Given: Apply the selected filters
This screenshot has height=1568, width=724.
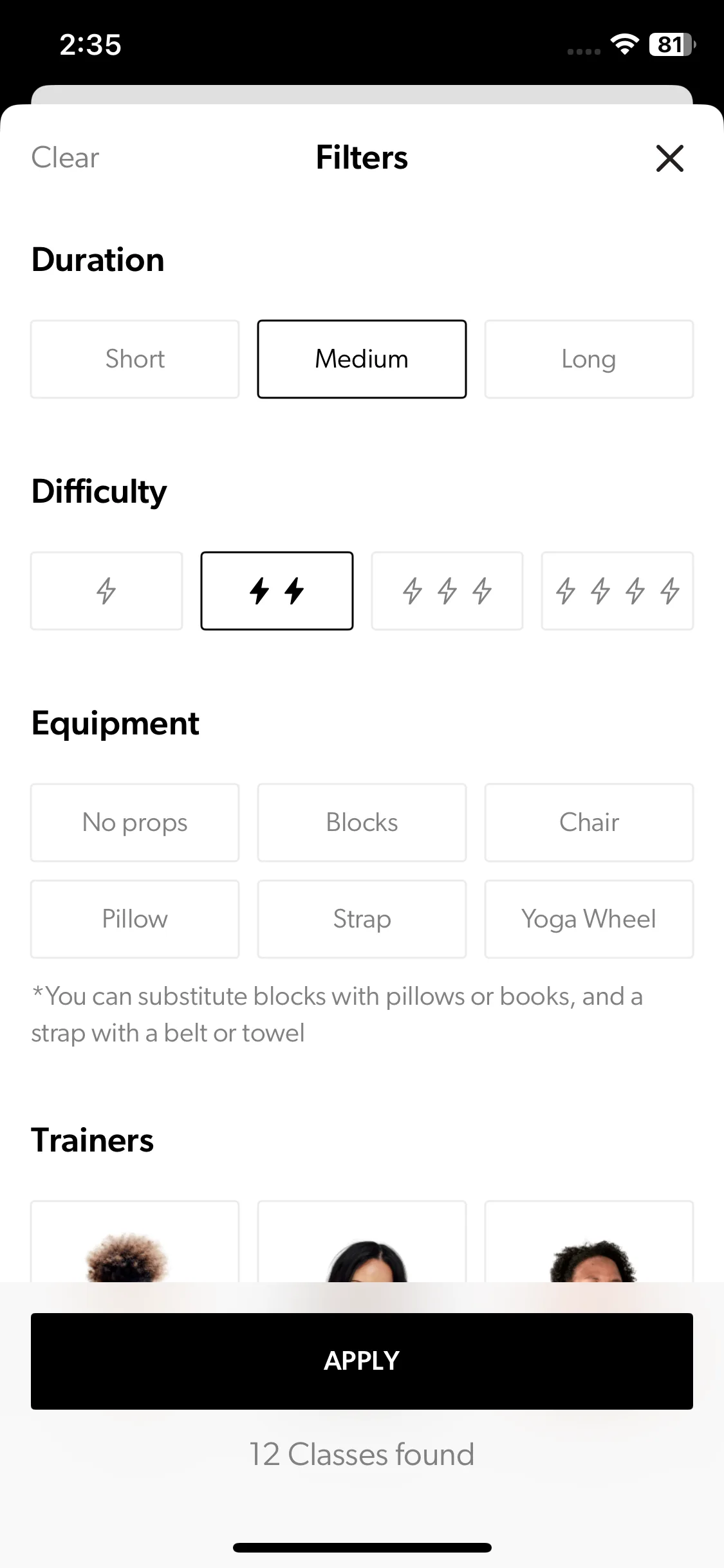Looking at the screenshot, I should coord(362,1361).
